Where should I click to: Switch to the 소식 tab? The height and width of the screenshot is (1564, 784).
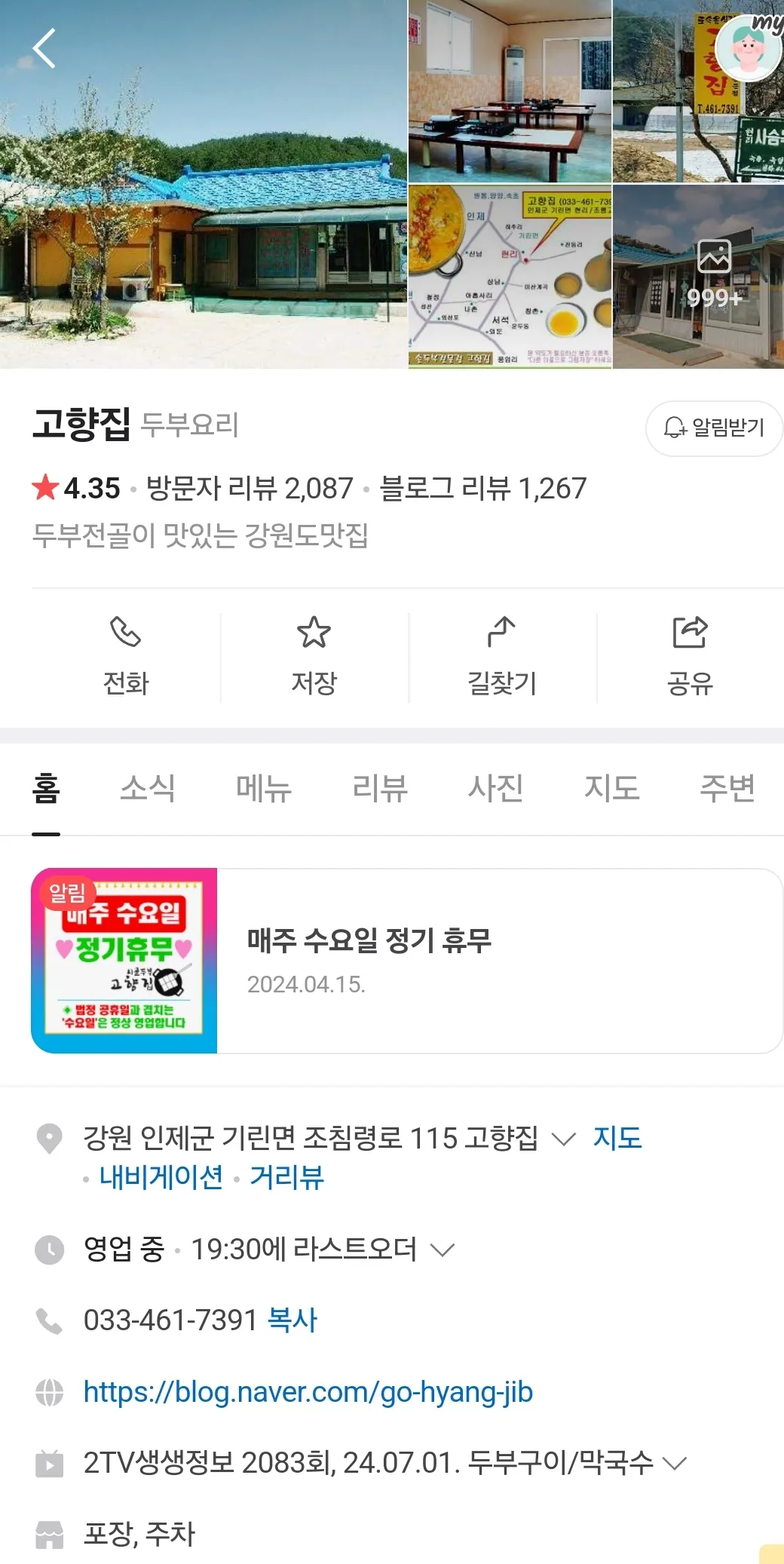tap(148, 789)
